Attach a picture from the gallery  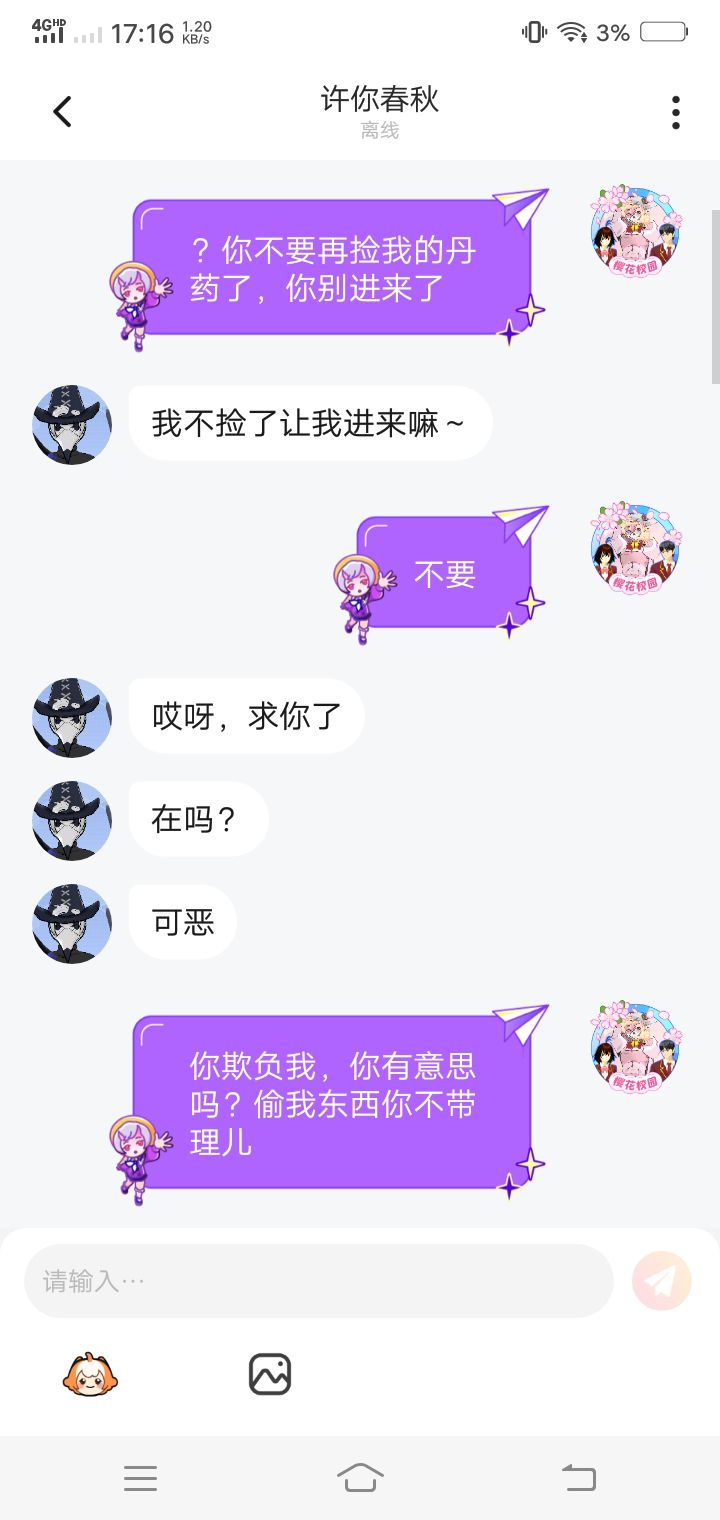click(x=270, y=1374)
